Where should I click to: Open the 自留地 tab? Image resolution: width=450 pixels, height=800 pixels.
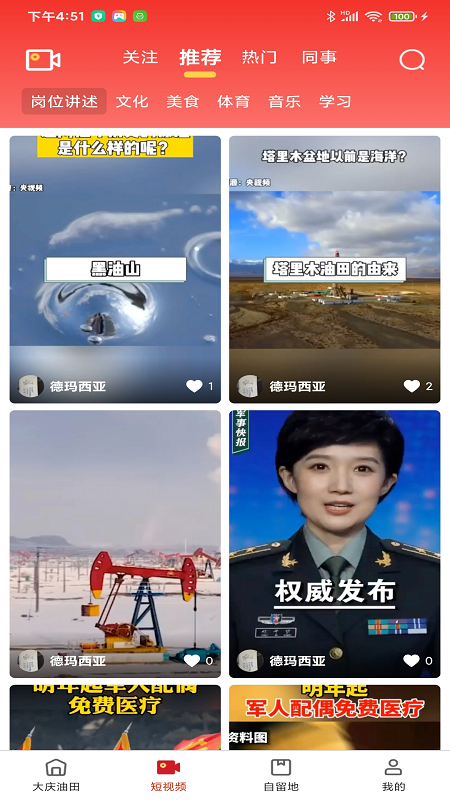tap(281, 775)
